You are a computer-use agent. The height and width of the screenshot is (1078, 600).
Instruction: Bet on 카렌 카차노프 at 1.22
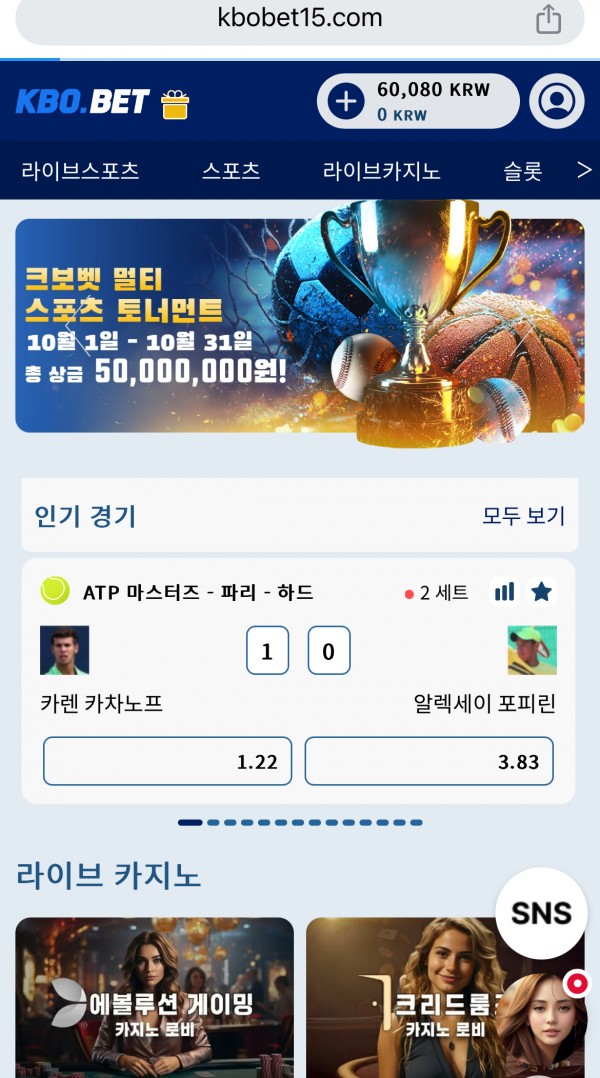point(167,761)
